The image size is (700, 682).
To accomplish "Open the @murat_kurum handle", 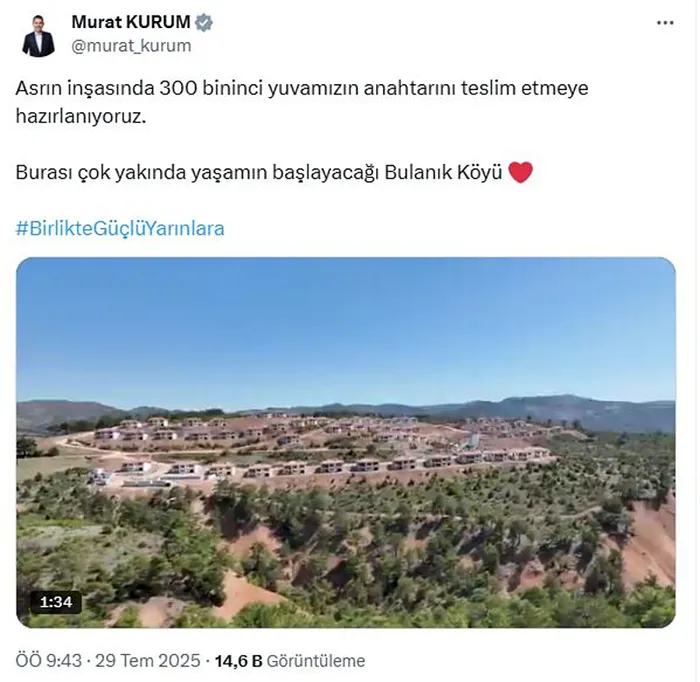I will click(131, 46).
